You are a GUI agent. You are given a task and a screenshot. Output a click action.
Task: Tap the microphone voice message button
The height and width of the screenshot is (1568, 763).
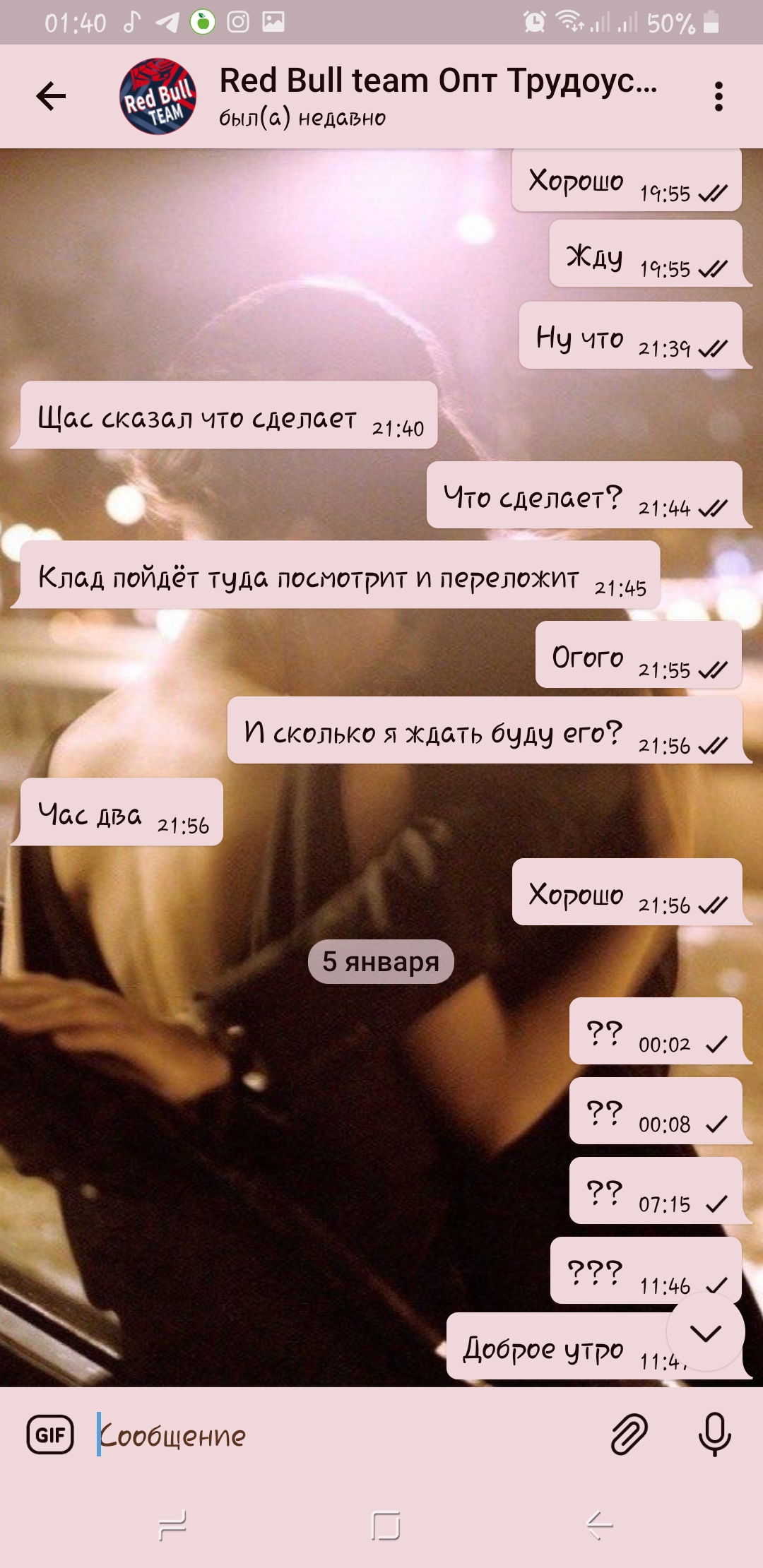point(714,1435)
